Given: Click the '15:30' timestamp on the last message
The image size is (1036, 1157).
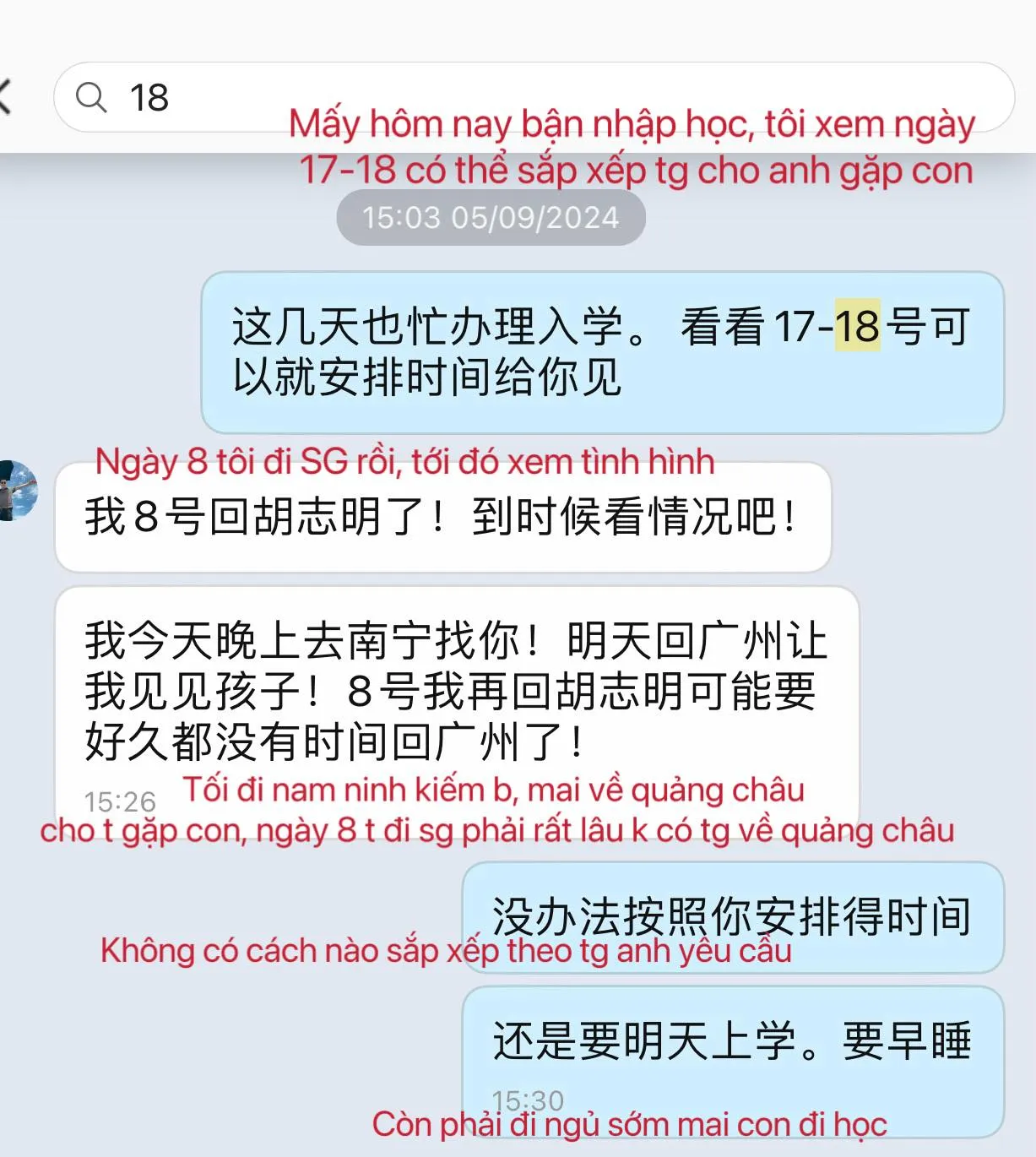Looking at the screenshot, I should point(527,1100).
